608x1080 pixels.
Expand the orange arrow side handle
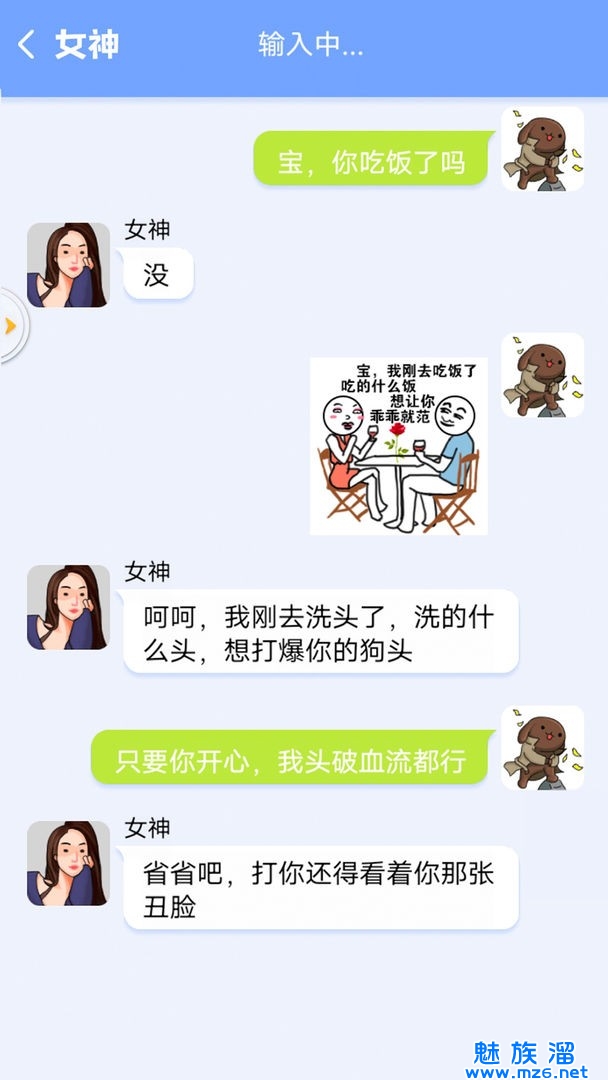[11, 326]
